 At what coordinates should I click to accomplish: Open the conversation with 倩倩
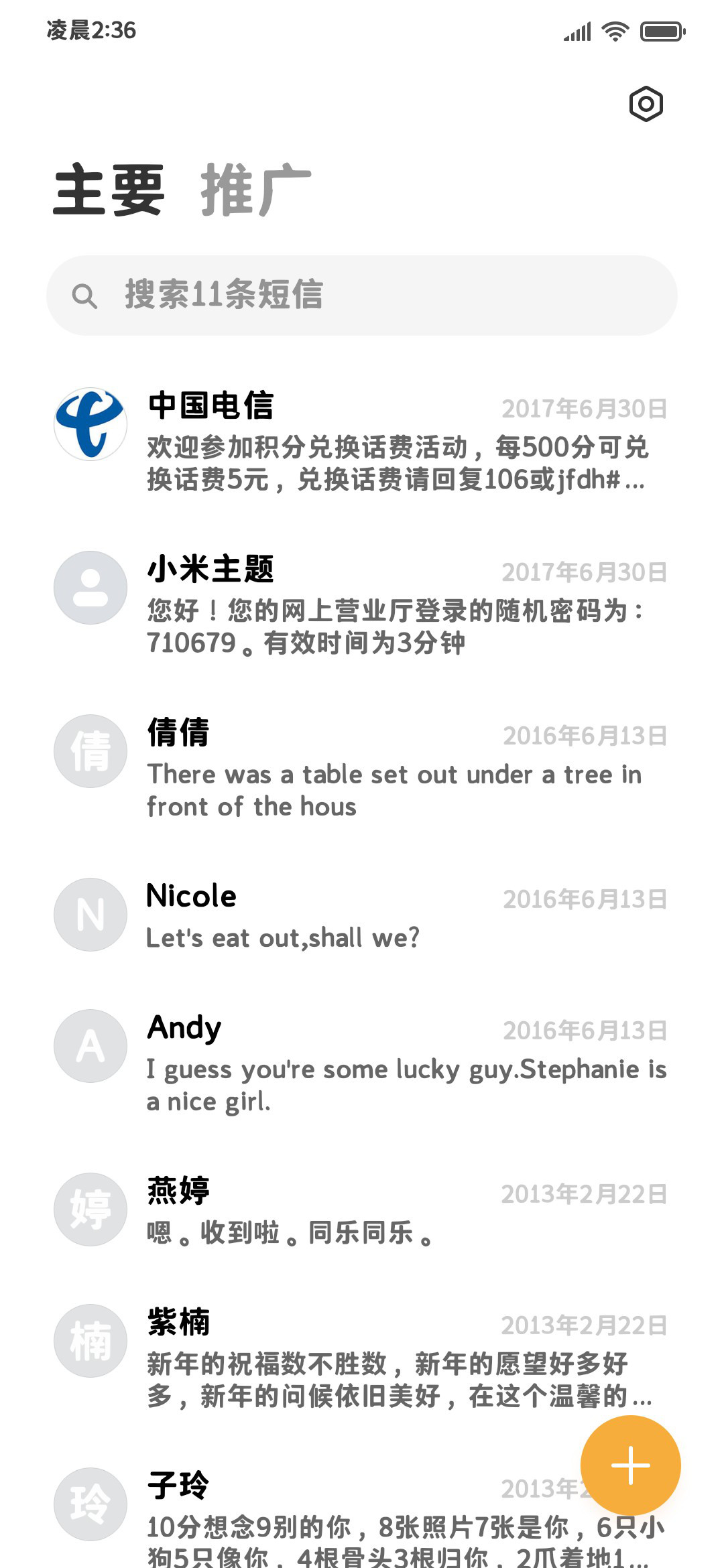(362, 767)
